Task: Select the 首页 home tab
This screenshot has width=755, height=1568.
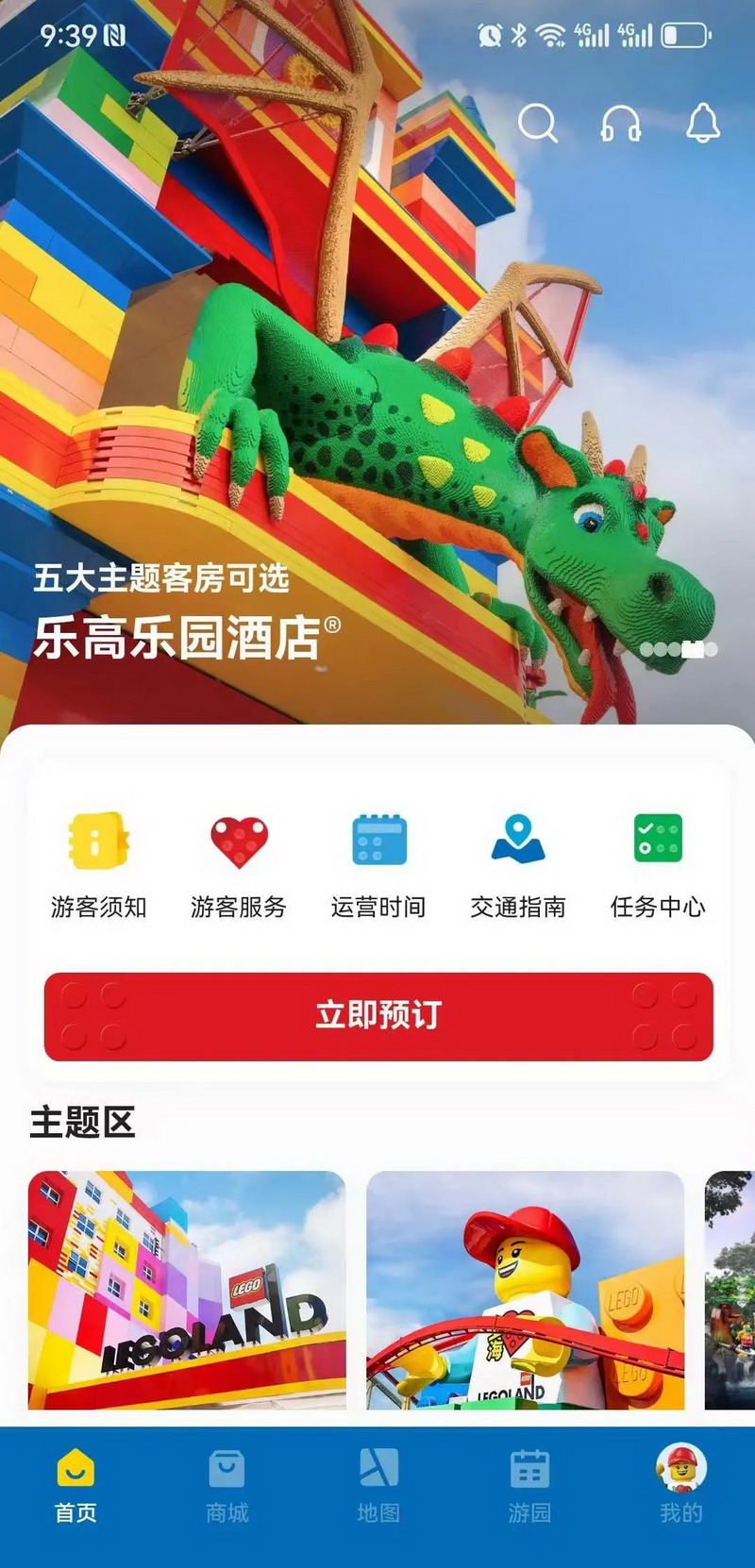Action: click(75, 1487)
